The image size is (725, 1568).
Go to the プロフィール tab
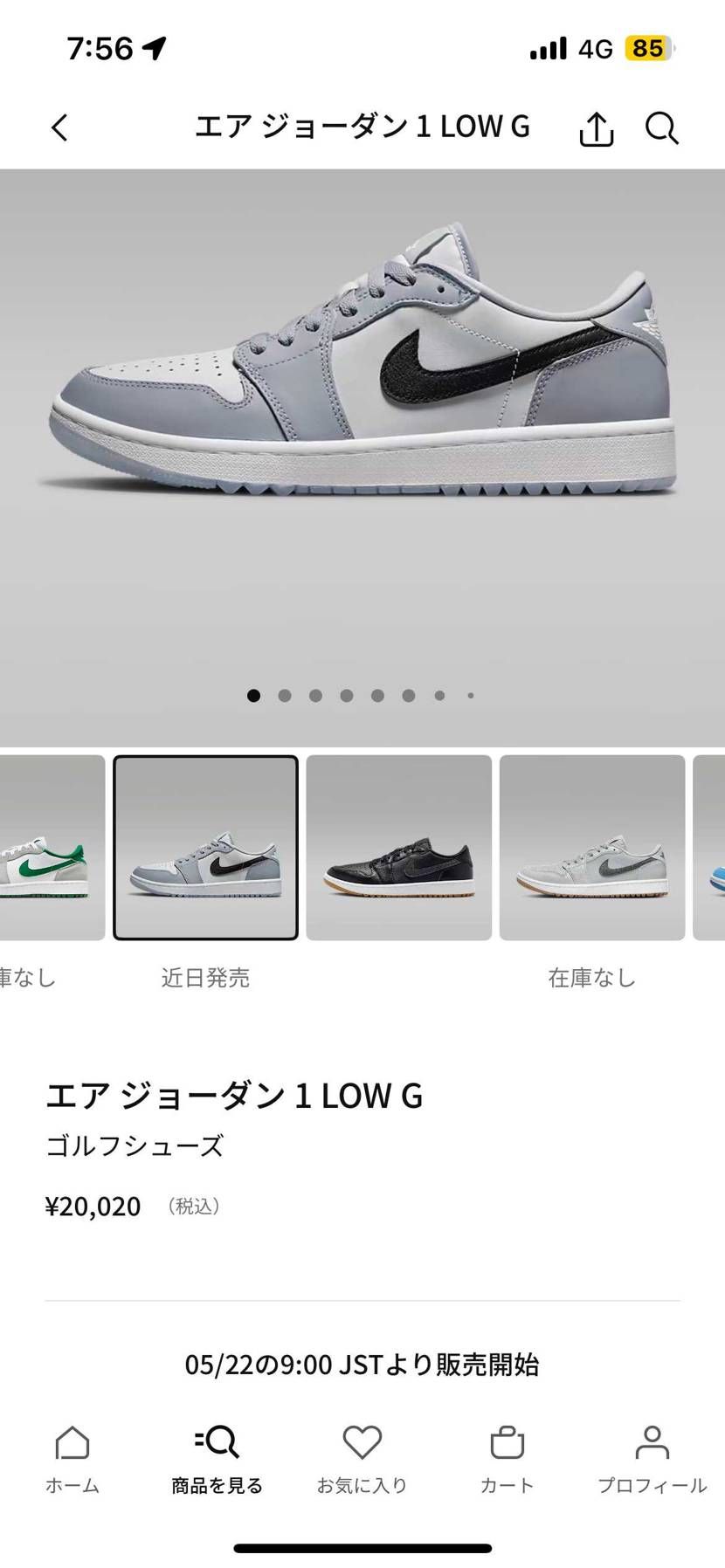652,1460
